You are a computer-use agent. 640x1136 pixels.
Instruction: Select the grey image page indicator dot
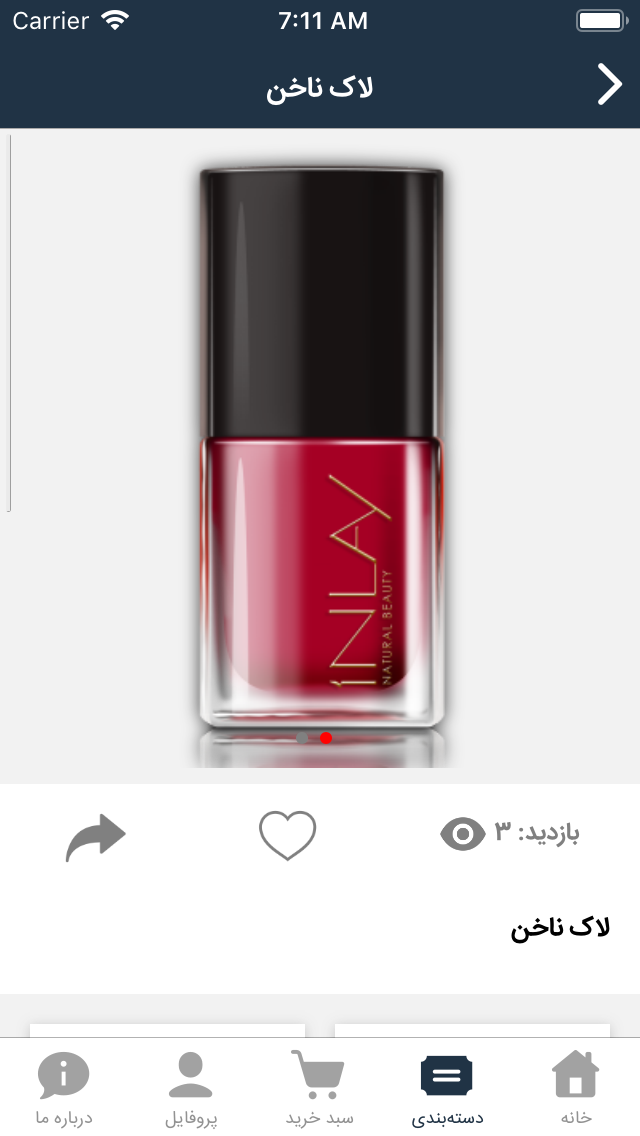[x=302, y=738]
